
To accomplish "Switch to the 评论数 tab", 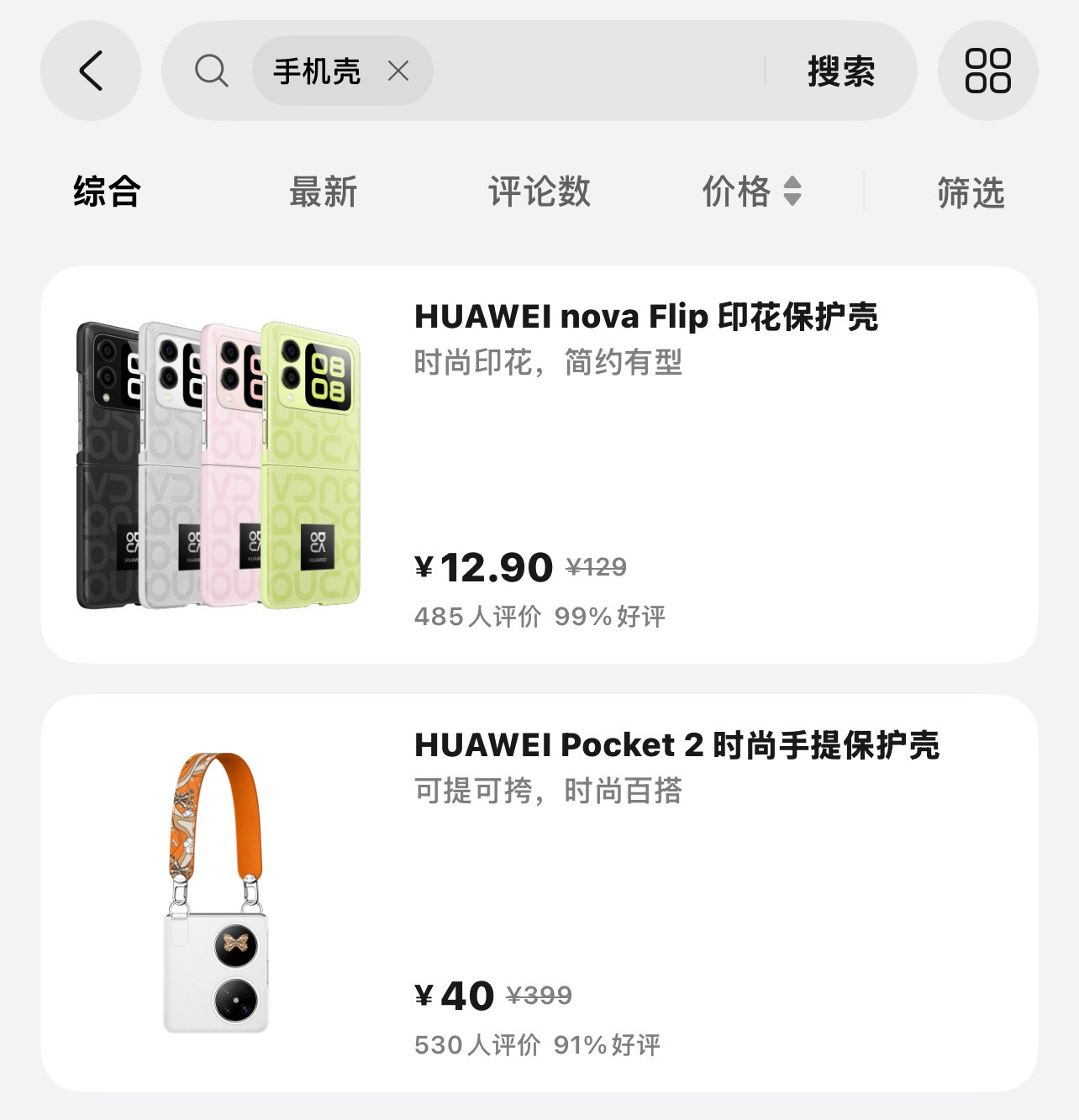I will coord(539,192).
